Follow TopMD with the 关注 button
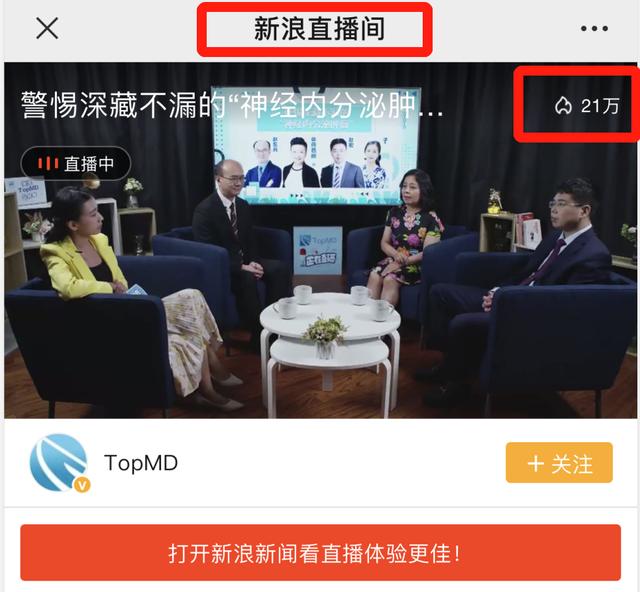The height and width of the screenshot is (592, 640). pyautogui.click(x=559, y=464)
